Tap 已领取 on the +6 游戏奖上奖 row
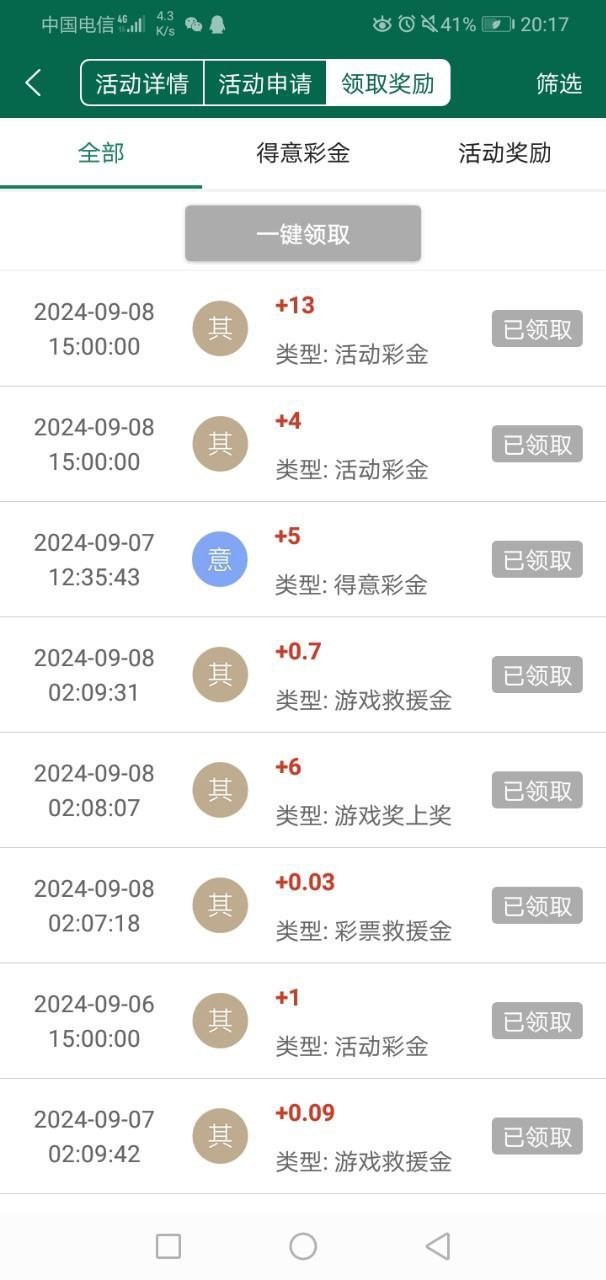This screenshot has width=606, height=1280. (x=537, y=790)
